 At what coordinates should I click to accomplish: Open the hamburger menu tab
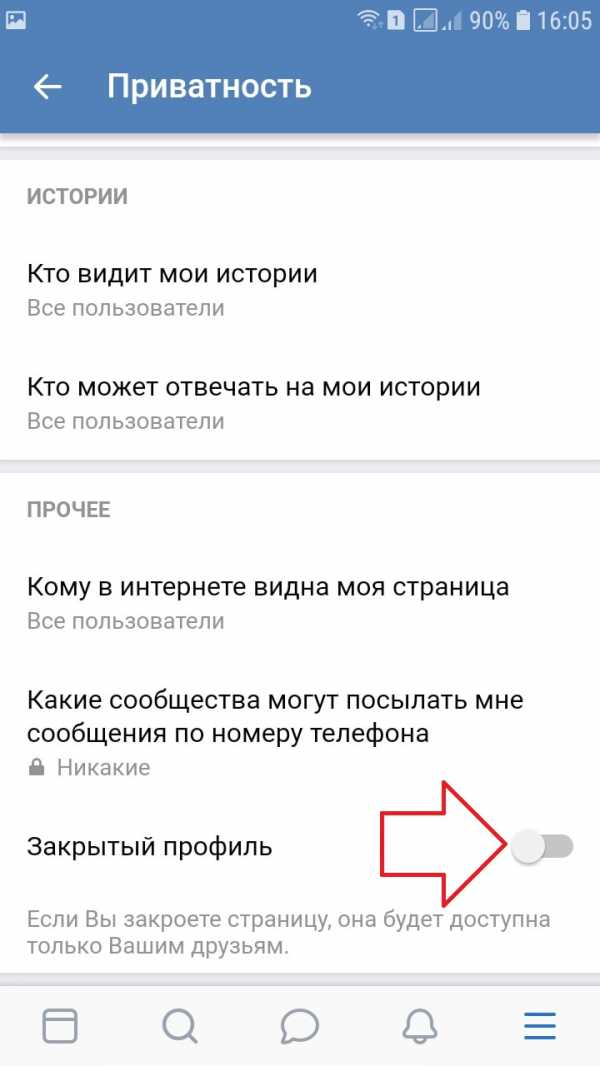(540, 1025)
